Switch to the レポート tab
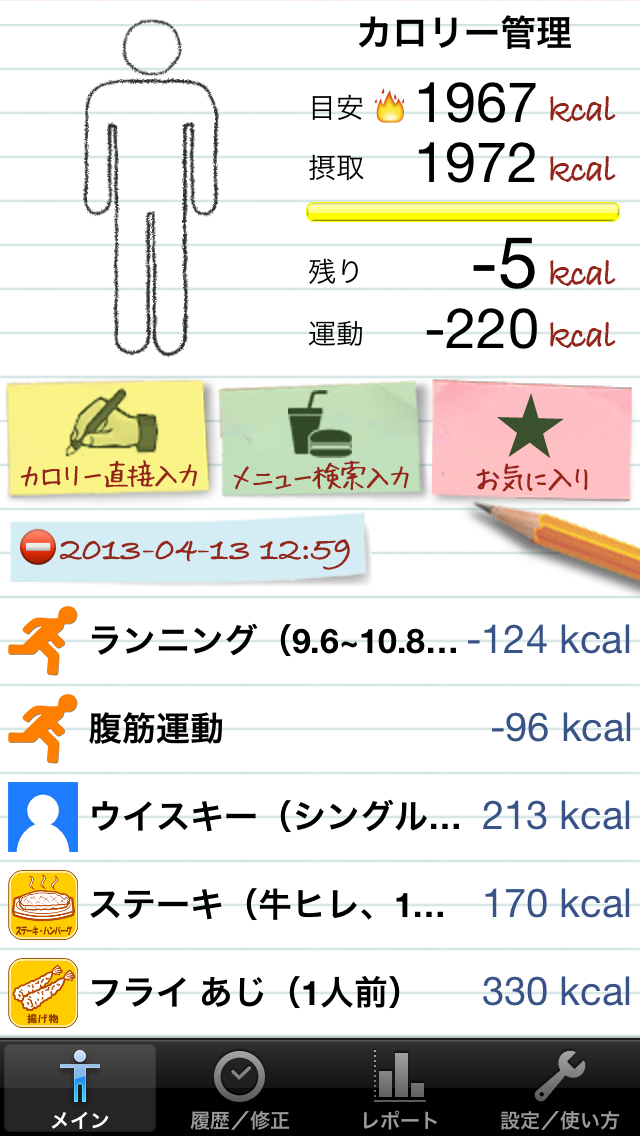 pyautogui.click(x=400, y=1088)
